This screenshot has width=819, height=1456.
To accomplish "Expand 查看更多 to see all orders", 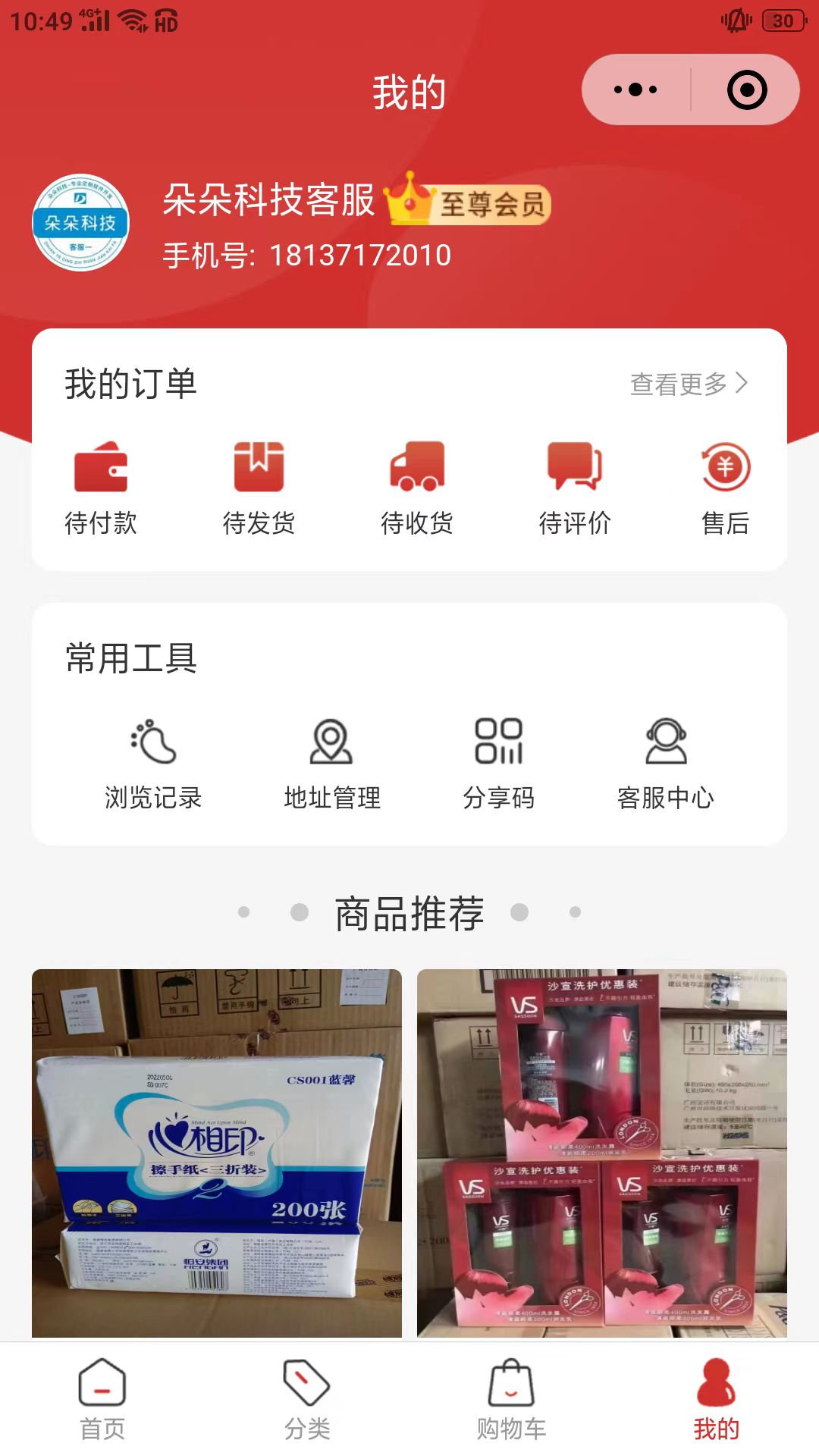I will (677, 385).
